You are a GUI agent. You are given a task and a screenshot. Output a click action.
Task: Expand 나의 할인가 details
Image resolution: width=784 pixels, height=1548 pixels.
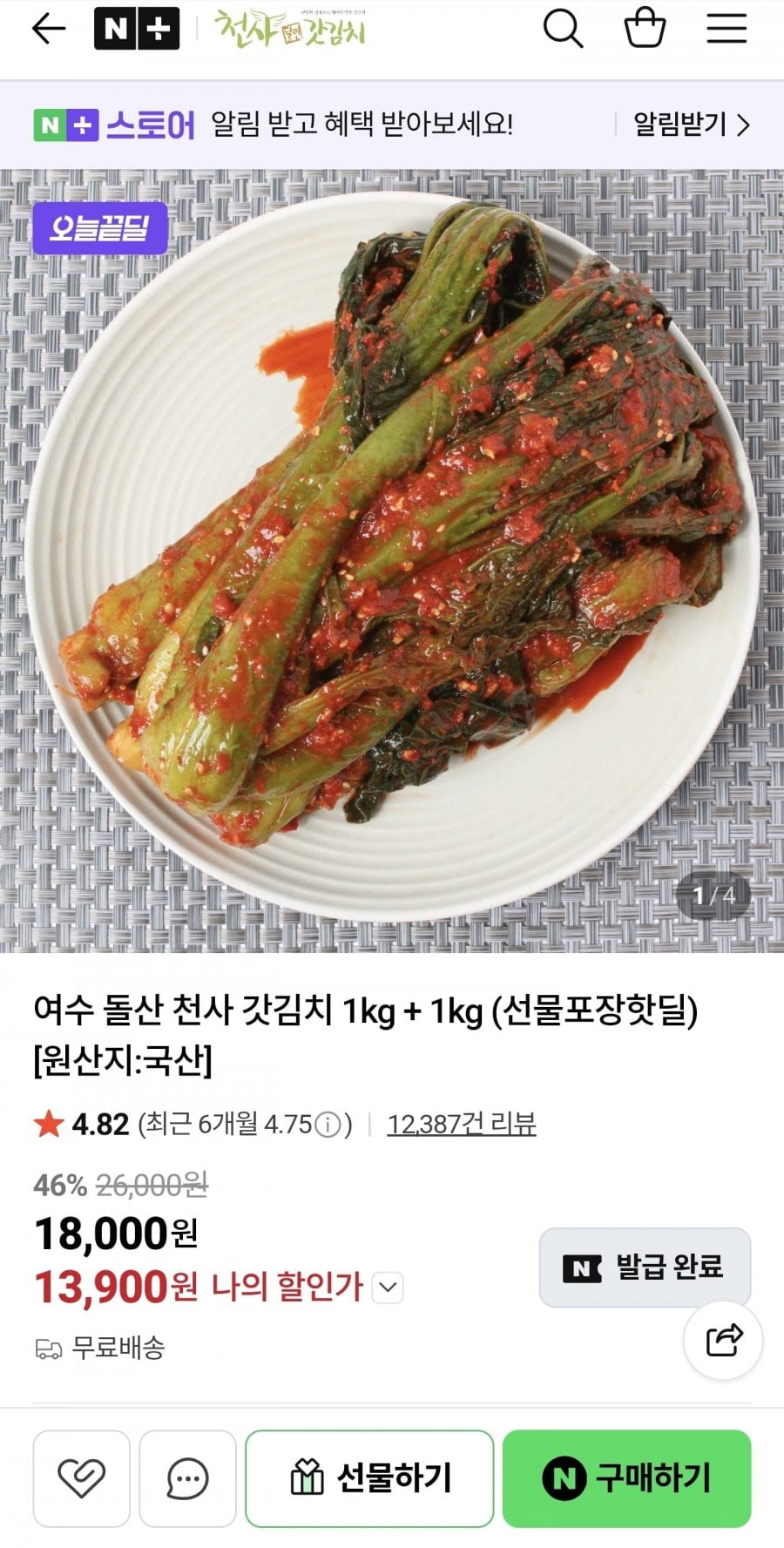click(x=388, y=1288)
